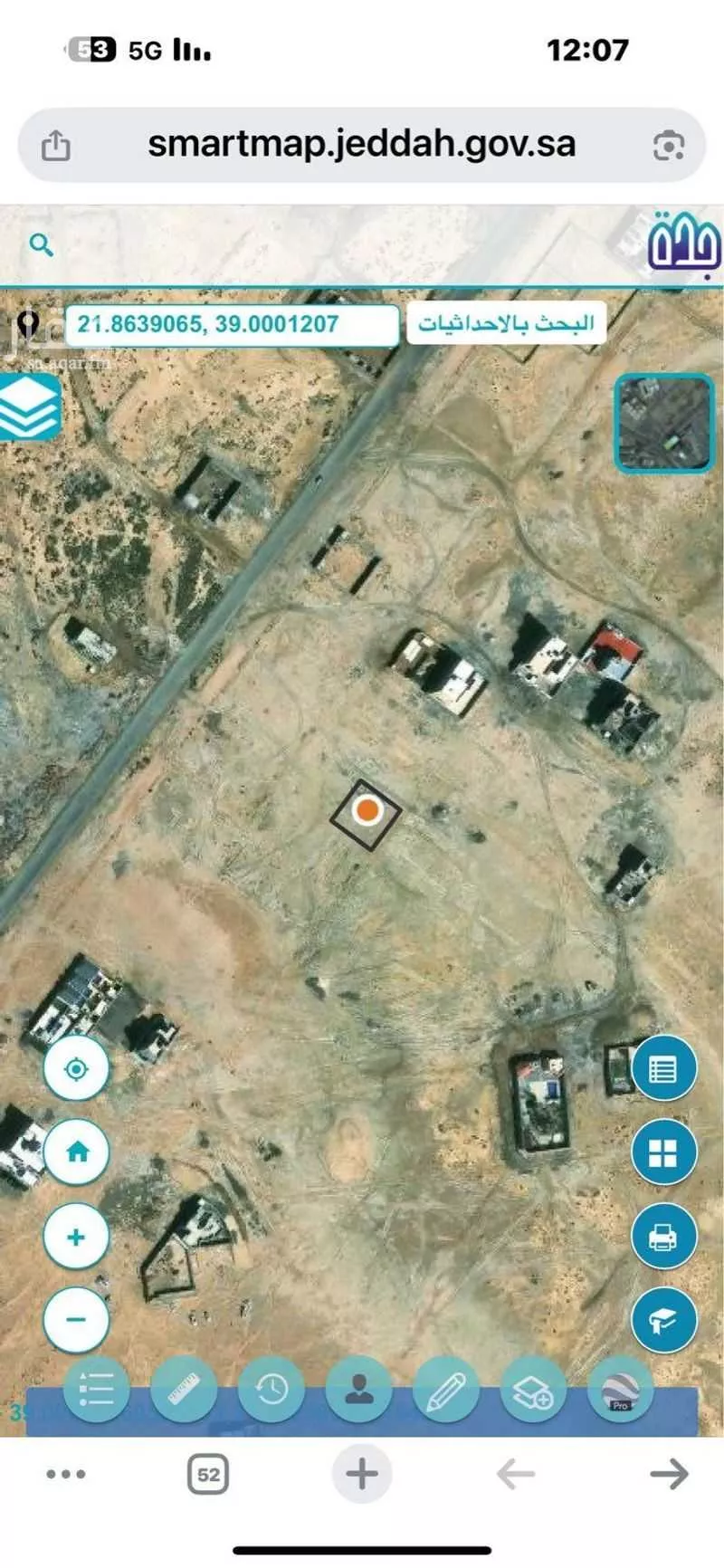Viewport: 724px width, 1568px height.
Task: Return map to home extent
Action: pyautogui.click(x=76, y=1152)
